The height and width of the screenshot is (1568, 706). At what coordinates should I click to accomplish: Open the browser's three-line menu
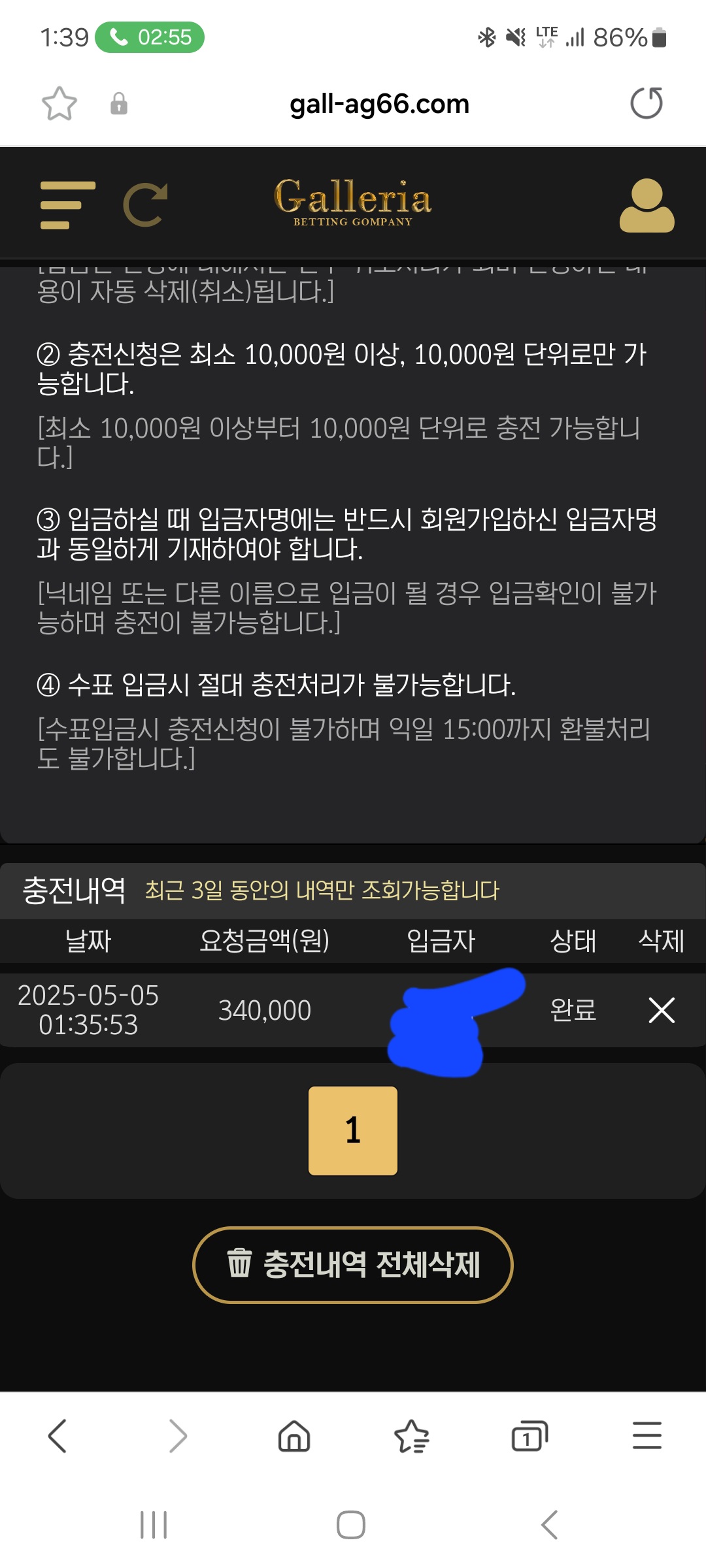pos(647,1436)
